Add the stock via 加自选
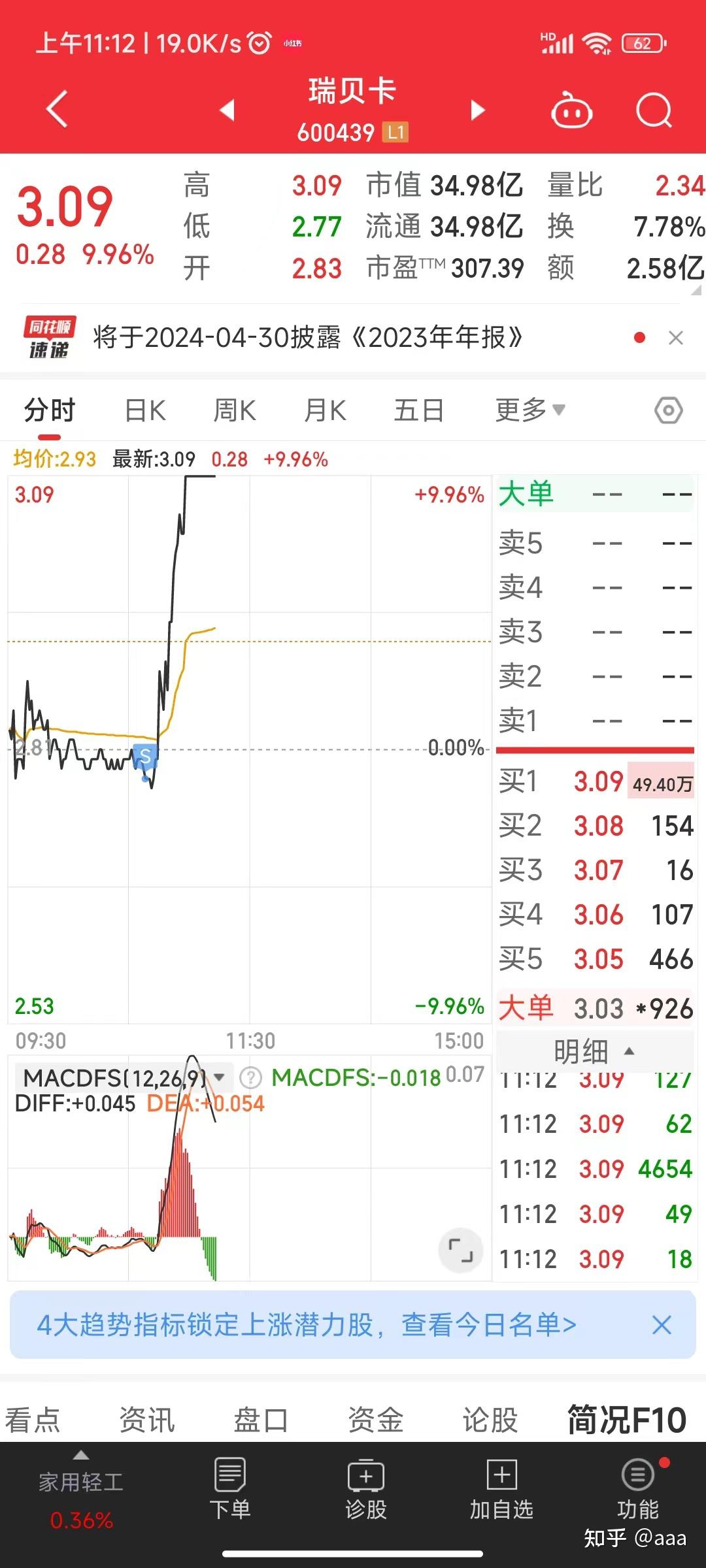Viewport: 706px width, 1568px height. coord(501,1488)
